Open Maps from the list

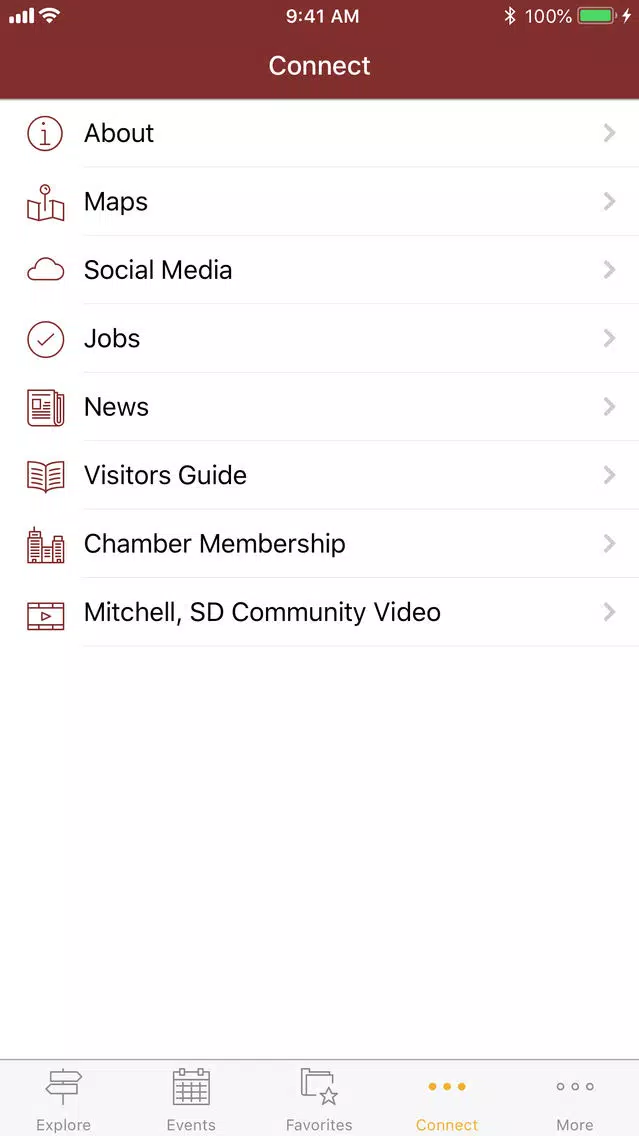point(320,201)
